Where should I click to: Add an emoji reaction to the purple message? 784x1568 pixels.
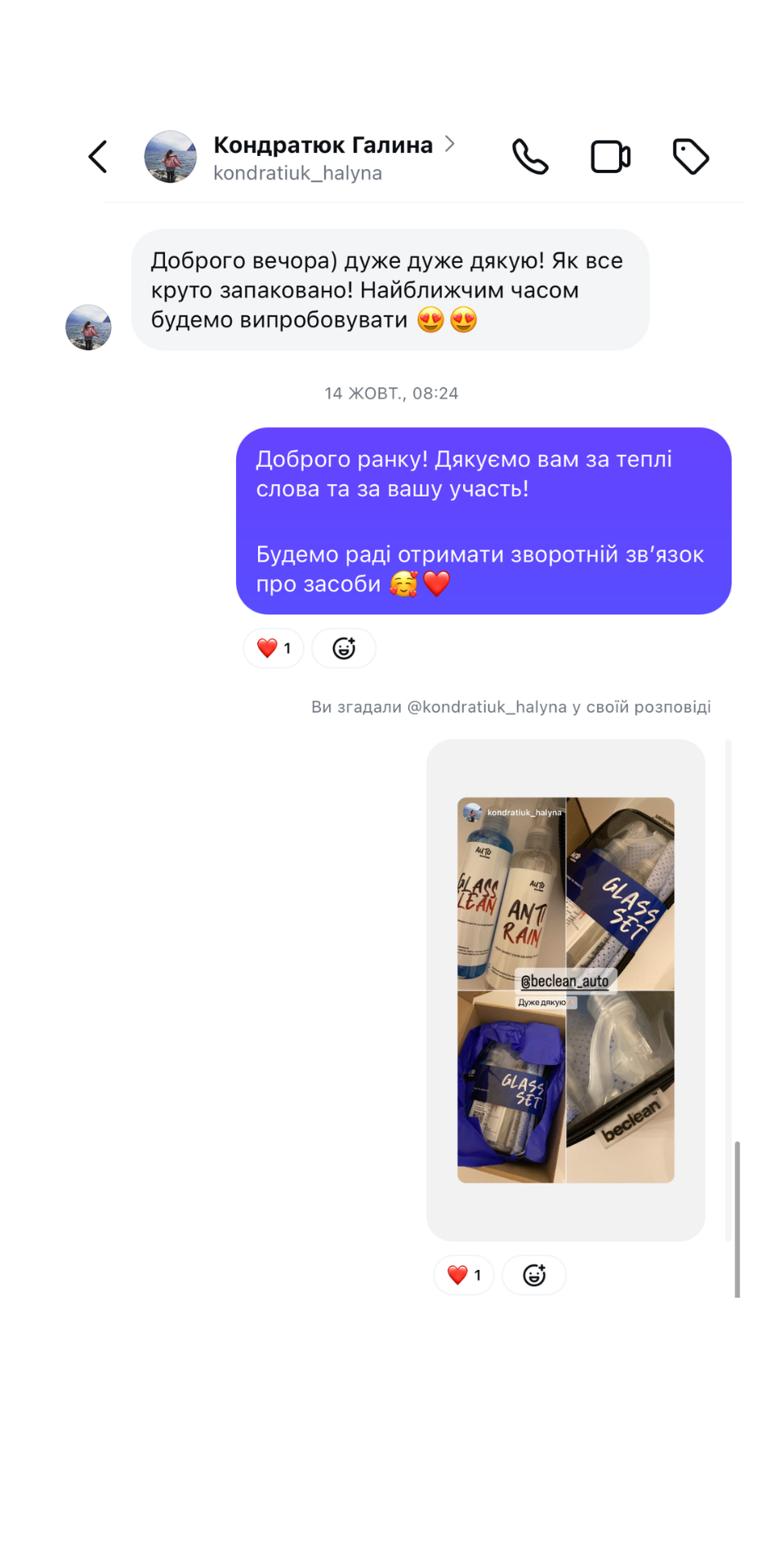pyautogui.click(x=344, y=648)
